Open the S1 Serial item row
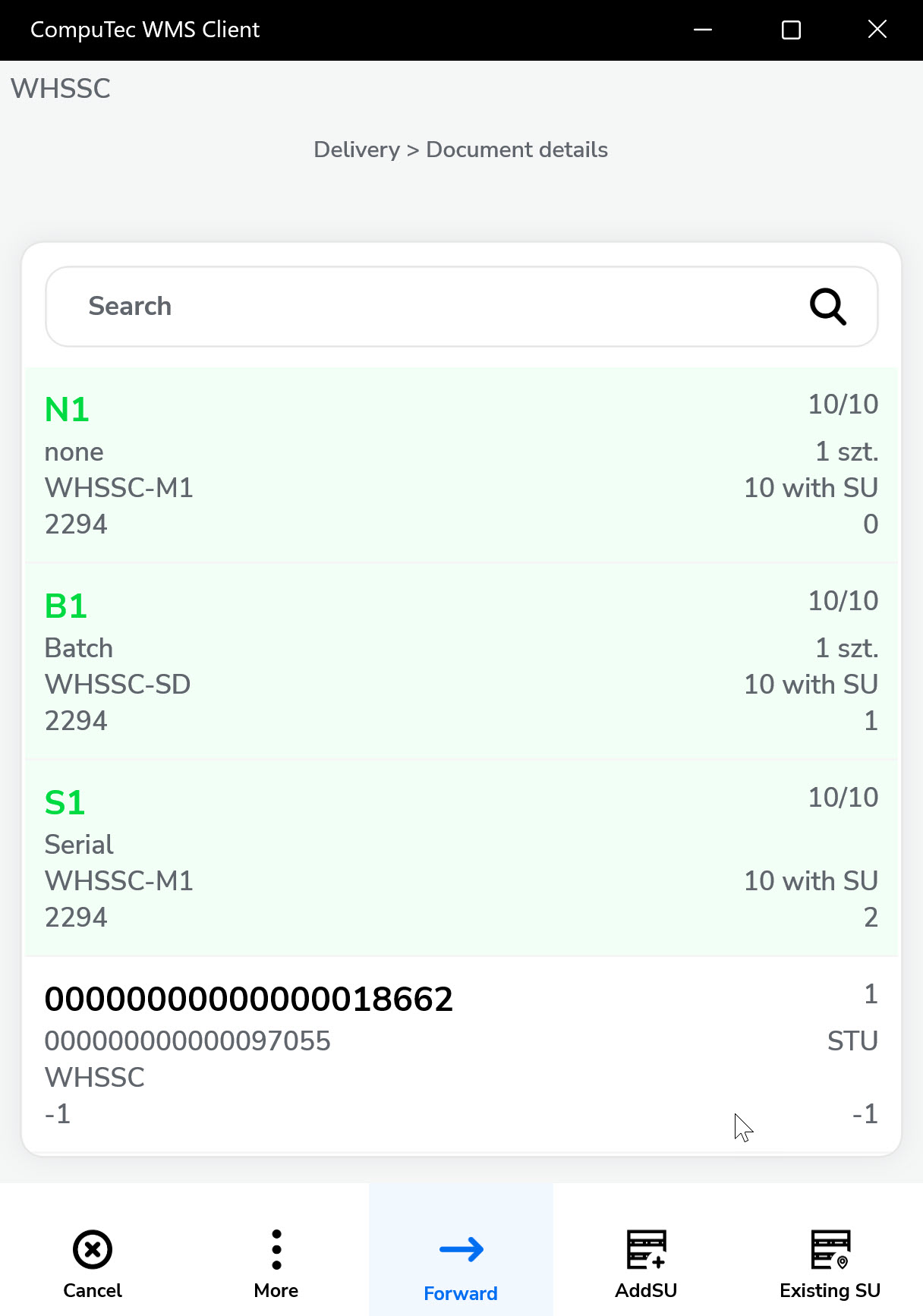Image resolution: width=923 pixels, height=1316 pixels. point(461,858)
